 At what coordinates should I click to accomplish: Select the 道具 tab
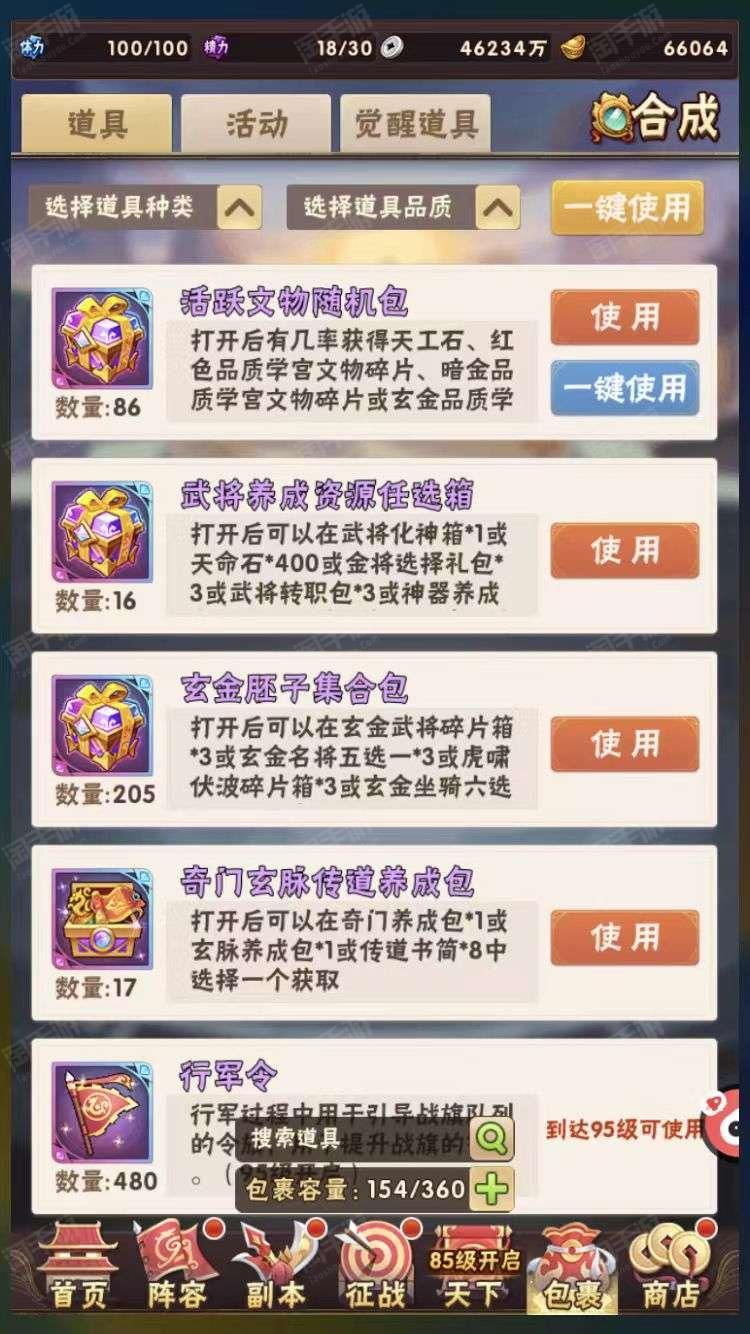[x=97, y=125]
